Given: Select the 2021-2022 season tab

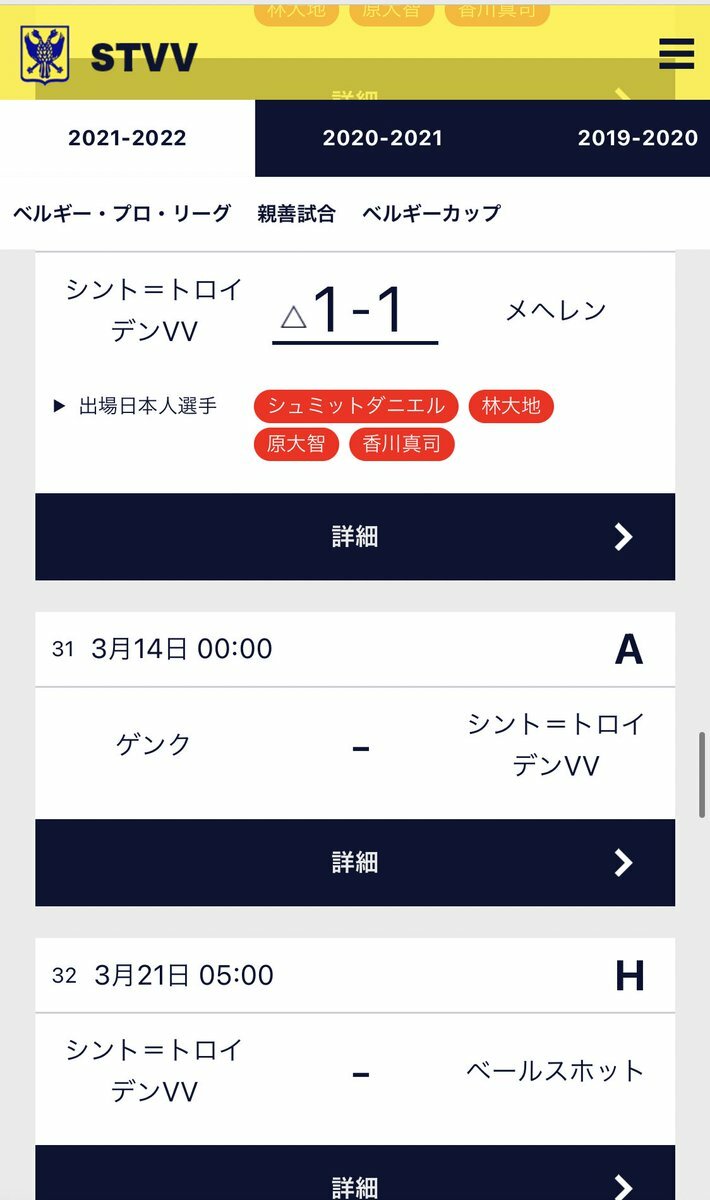Looking at the screenshot, I should pyautogui.click(x=127, y=138).
